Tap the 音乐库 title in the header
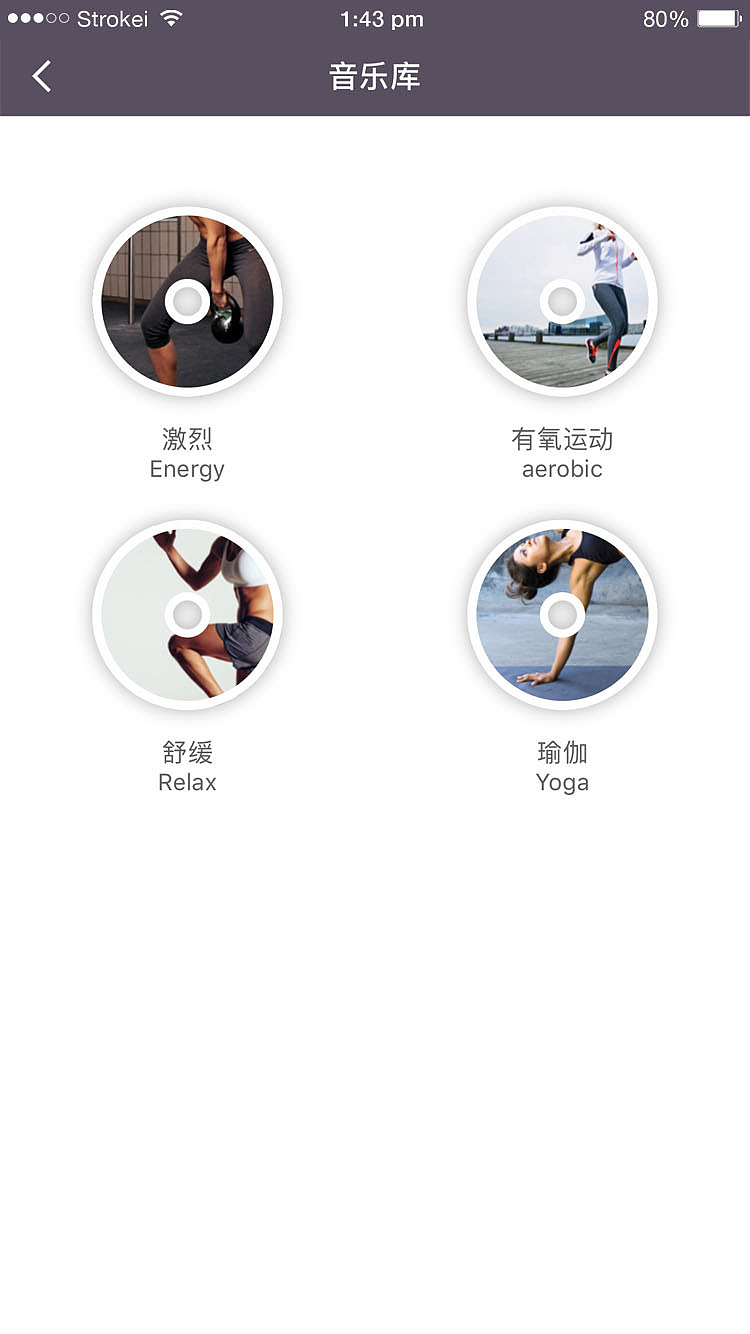The width and height of the screenshot is (750, 1334). pyautogui.click(x=374, y=76)
